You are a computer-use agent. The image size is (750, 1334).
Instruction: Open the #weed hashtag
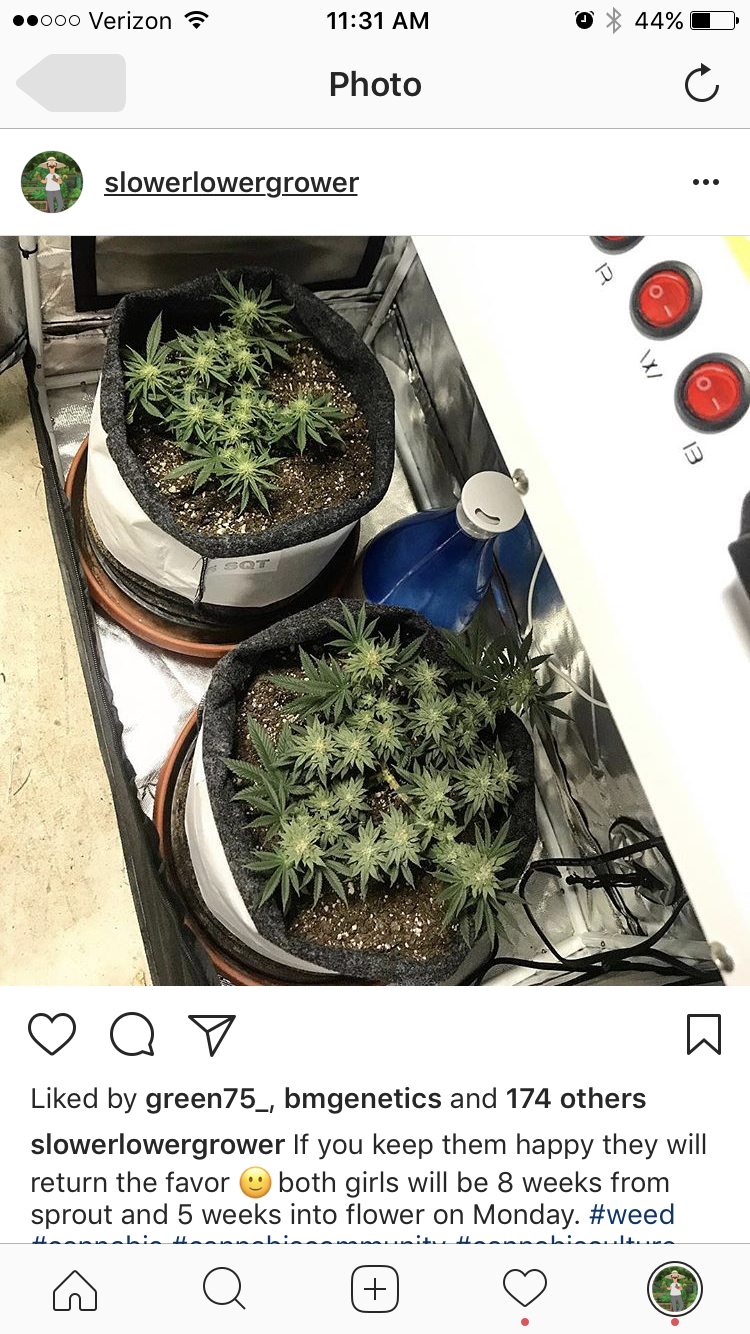(x=632, y=1215)
